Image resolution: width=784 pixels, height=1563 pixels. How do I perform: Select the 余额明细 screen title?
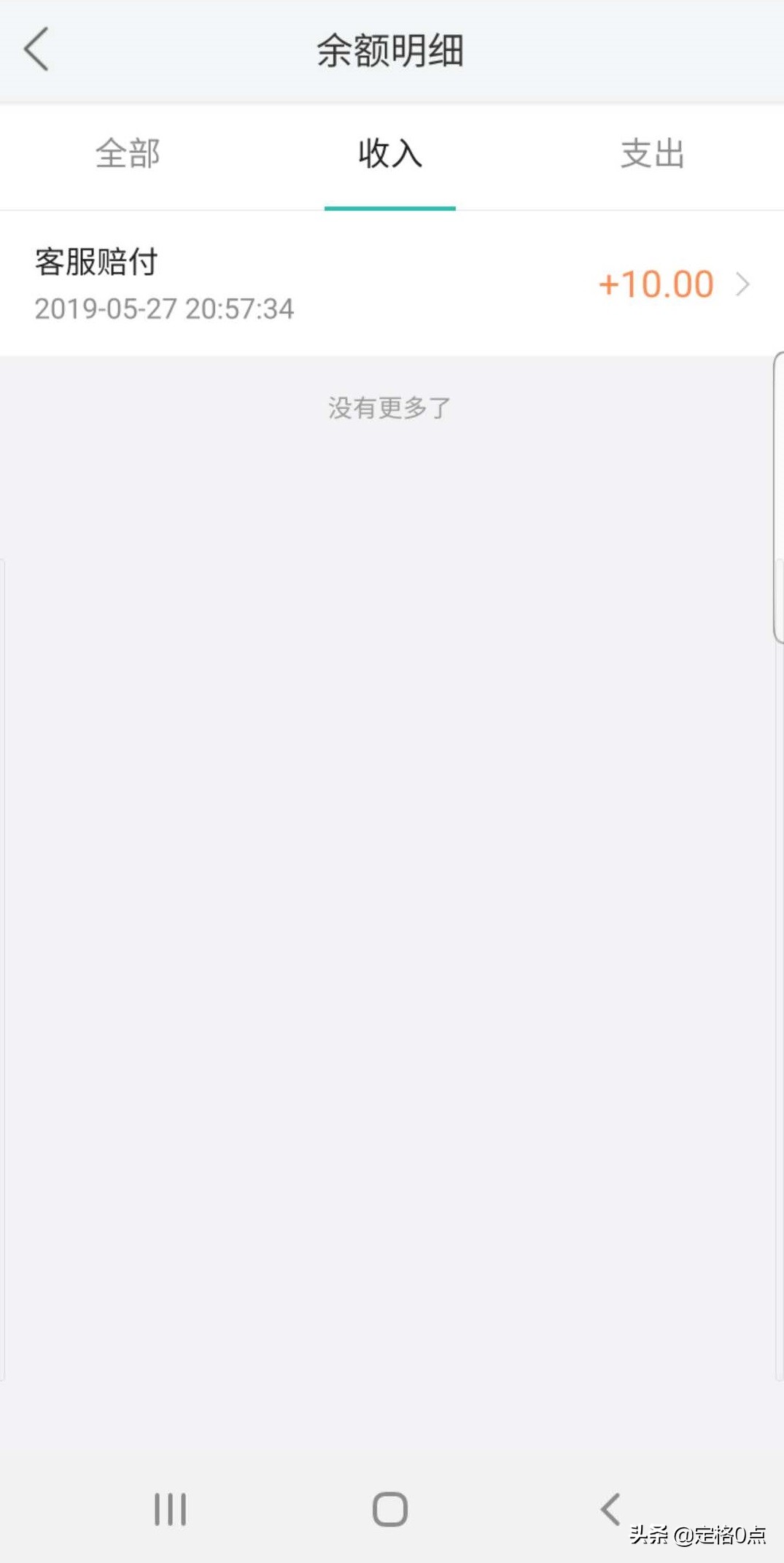tap(391, 51)
